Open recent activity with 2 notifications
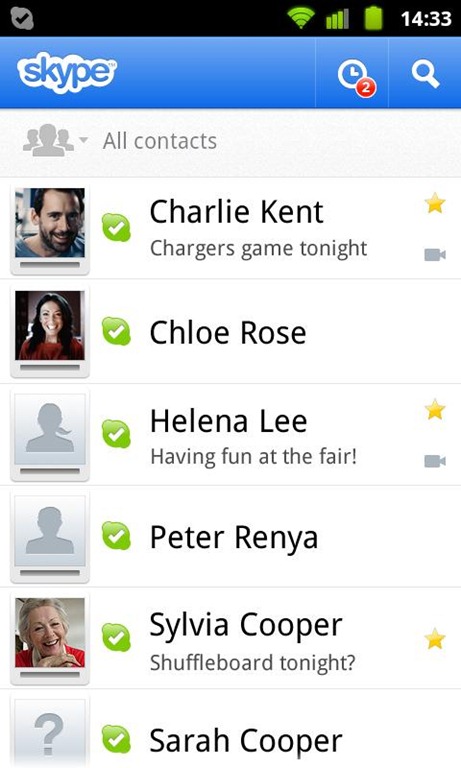 point(353,73)
